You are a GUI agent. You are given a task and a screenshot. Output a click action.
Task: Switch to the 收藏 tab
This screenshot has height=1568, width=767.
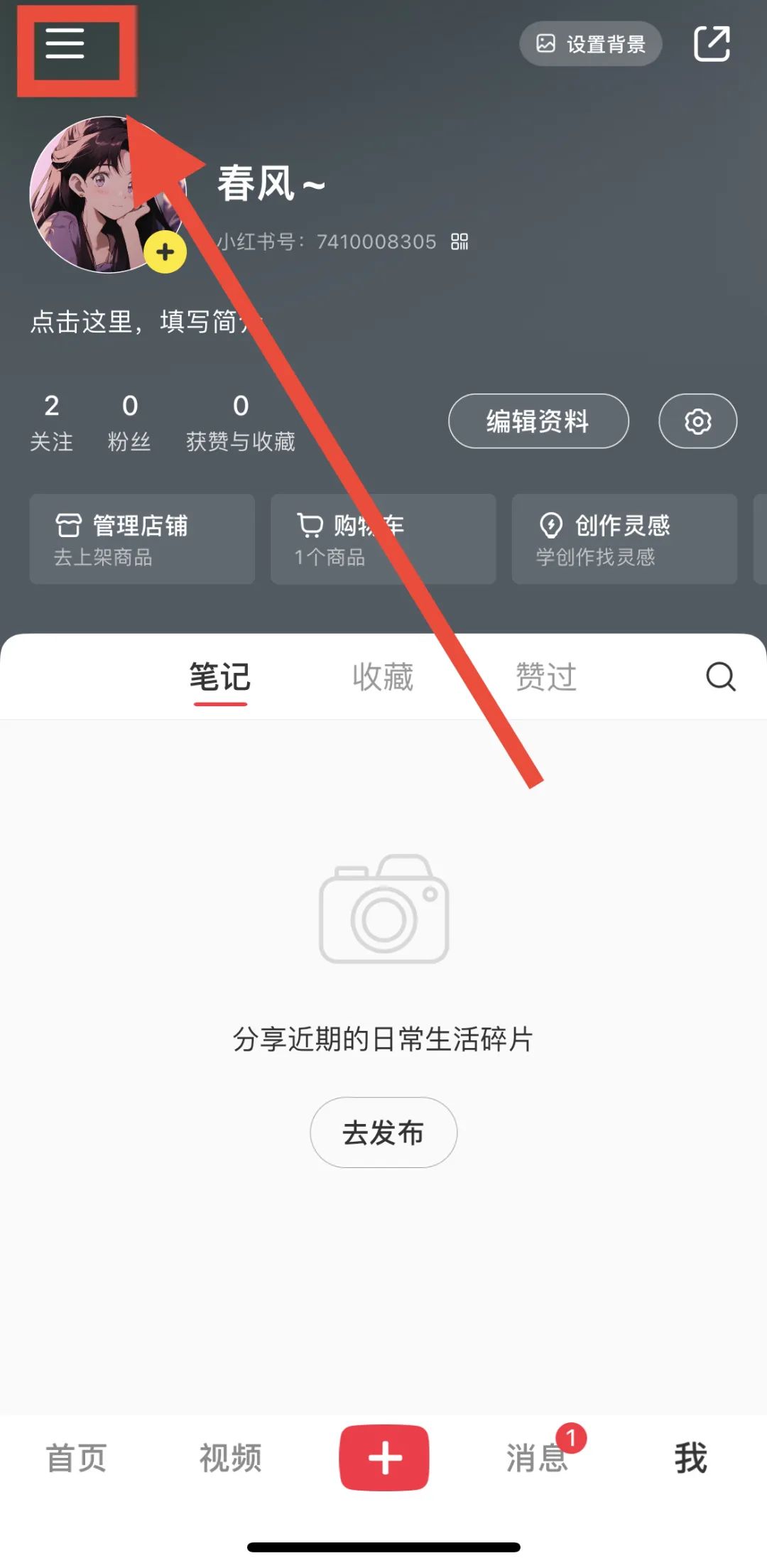382,676
